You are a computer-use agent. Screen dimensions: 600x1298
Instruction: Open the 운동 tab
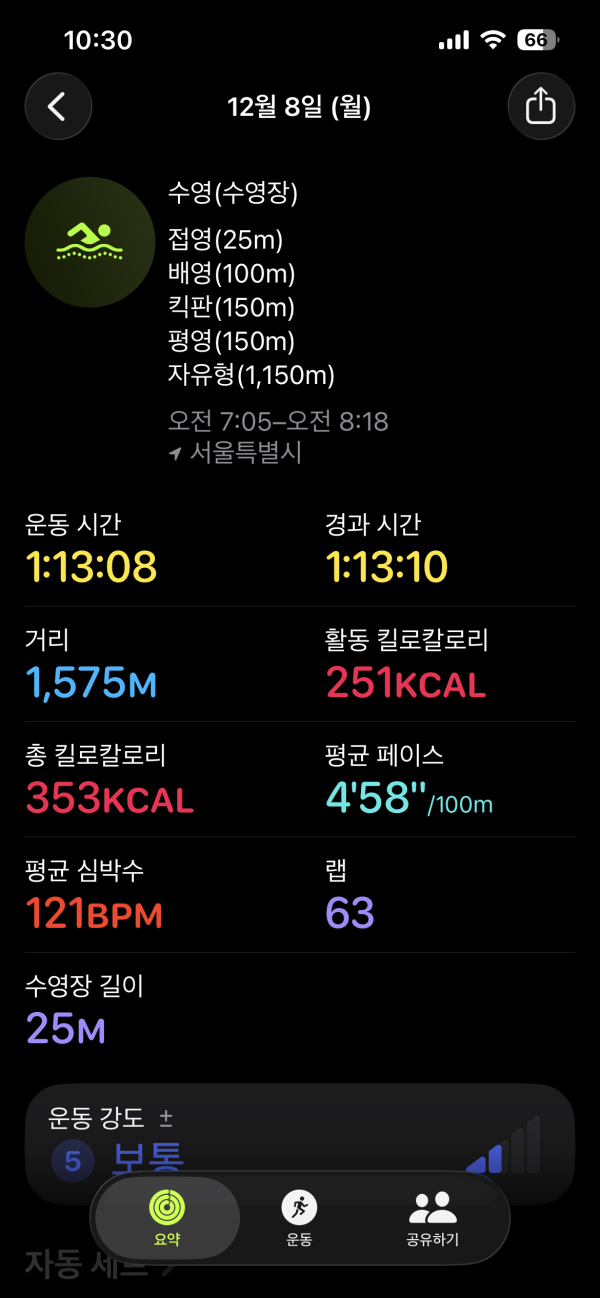[x=299, y=1218]
